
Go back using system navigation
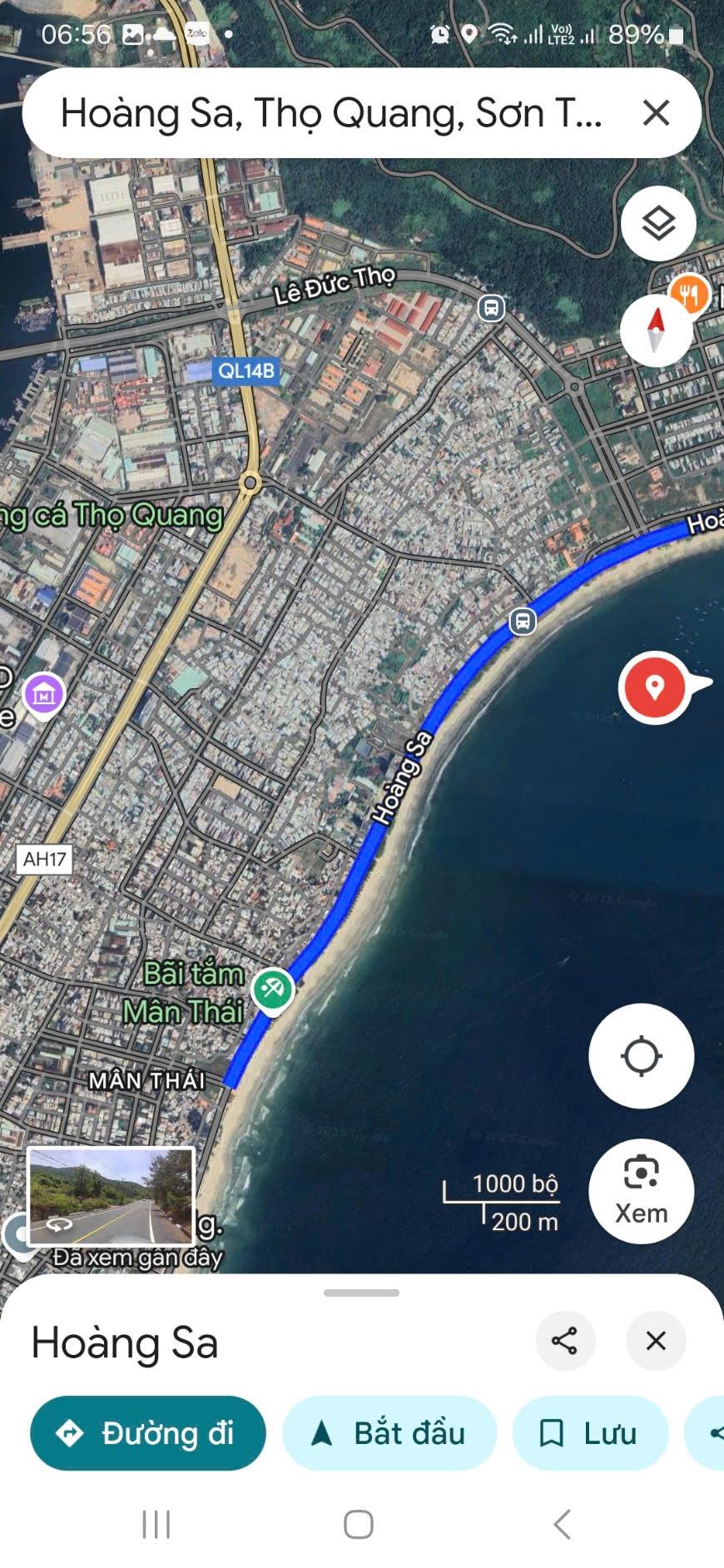click(563, 1525)
